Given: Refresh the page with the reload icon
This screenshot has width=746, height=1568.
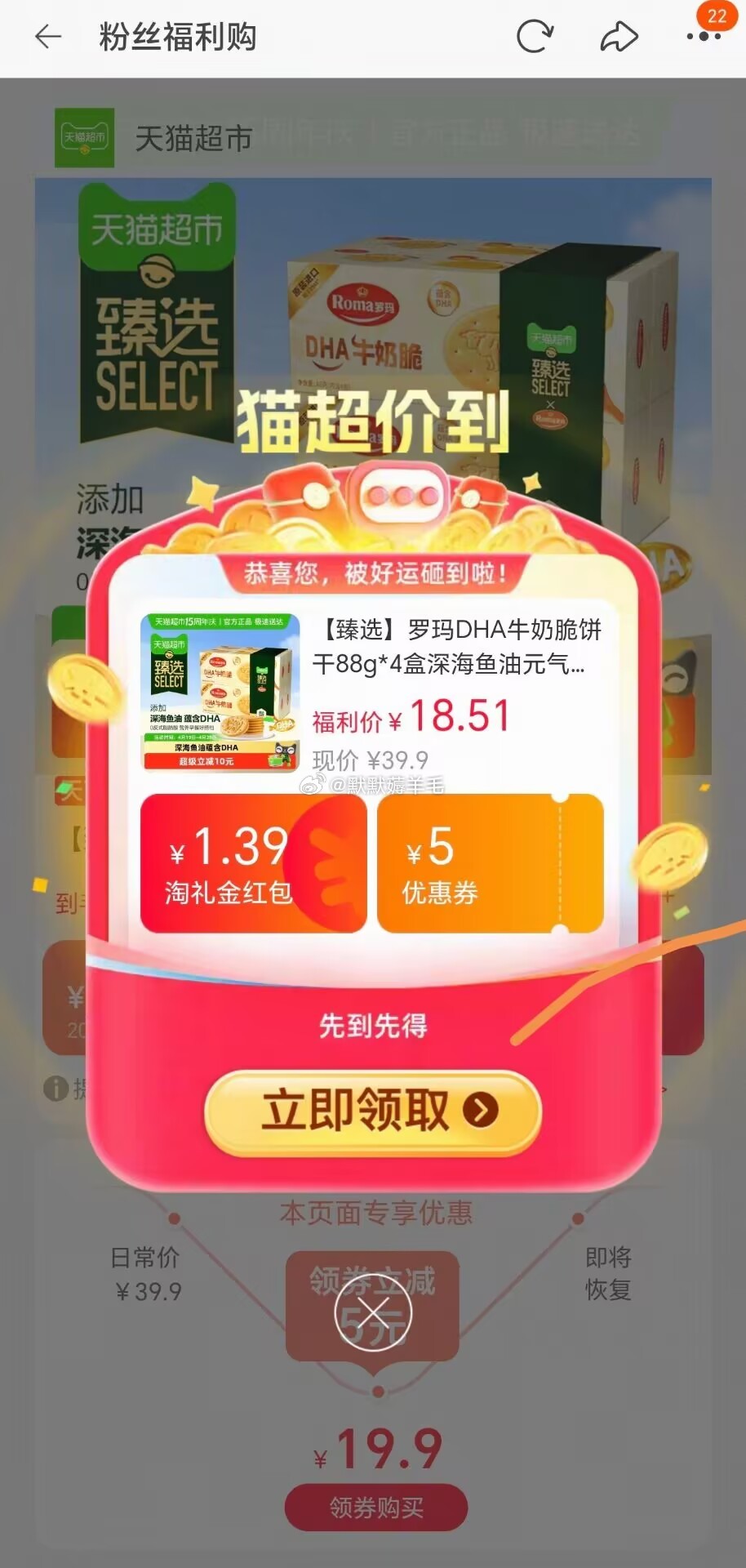Looking at the screenshot, I should click(535, 37).
